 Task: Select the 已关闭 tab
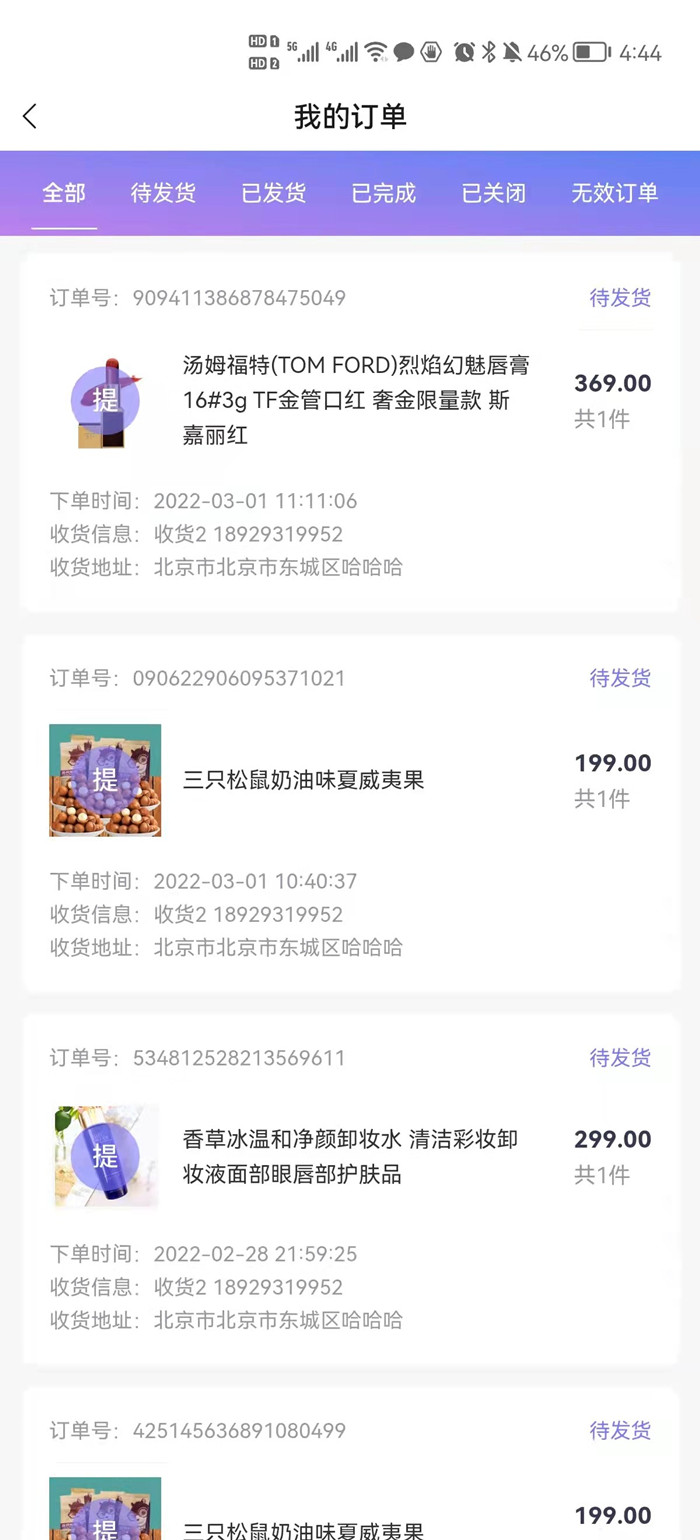493,193
